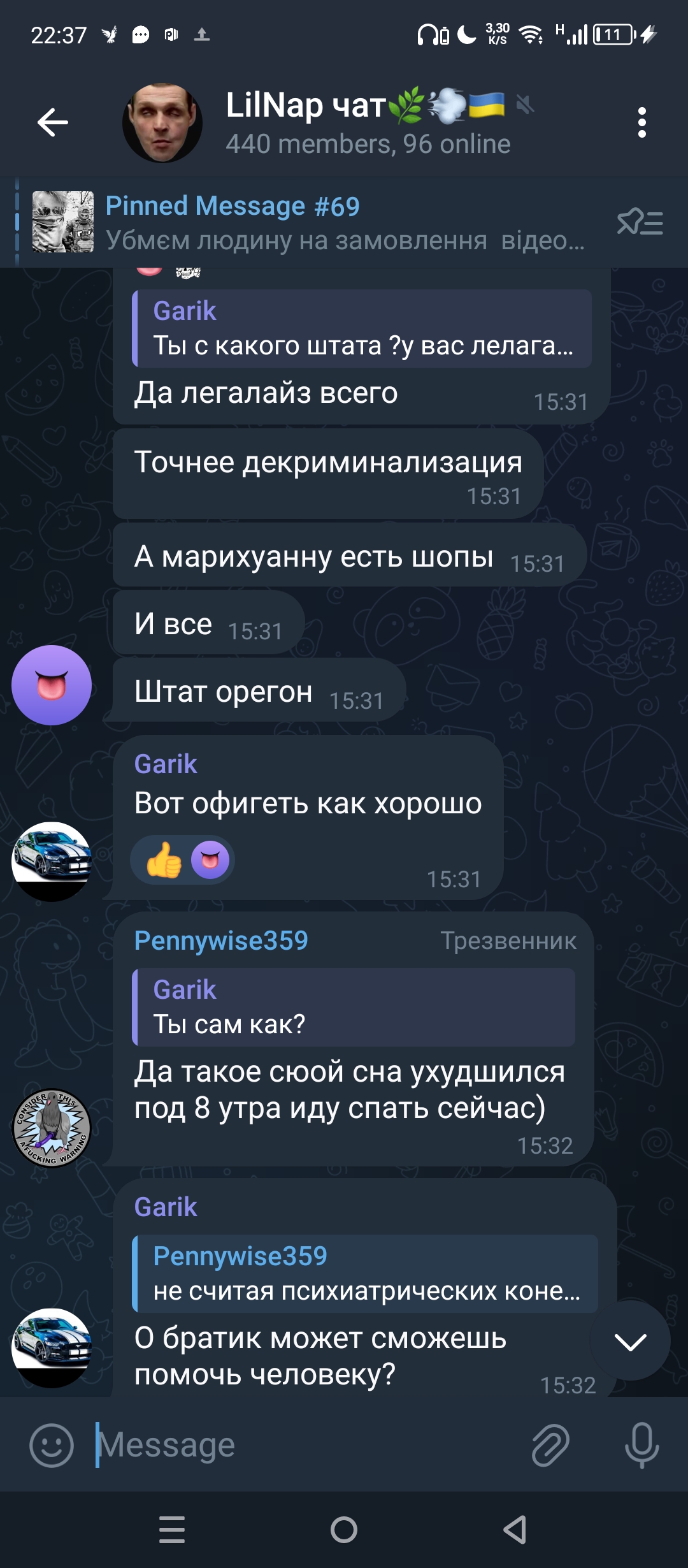Open the purple tongue avatar profile
The image size is (688, 1568).
(x=52, y=685)
